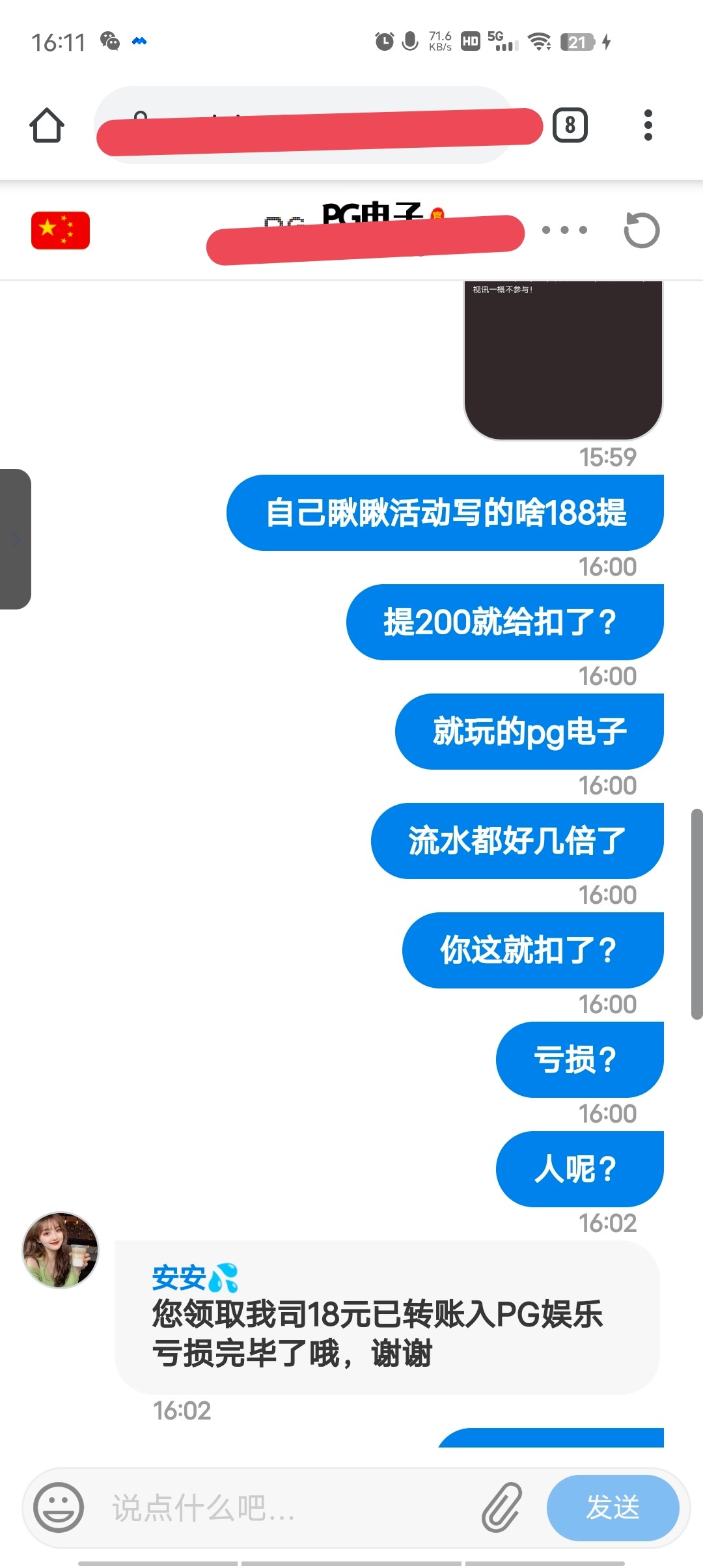Change language via China flag
The image size is (703, 1568).
click(61, 231)
